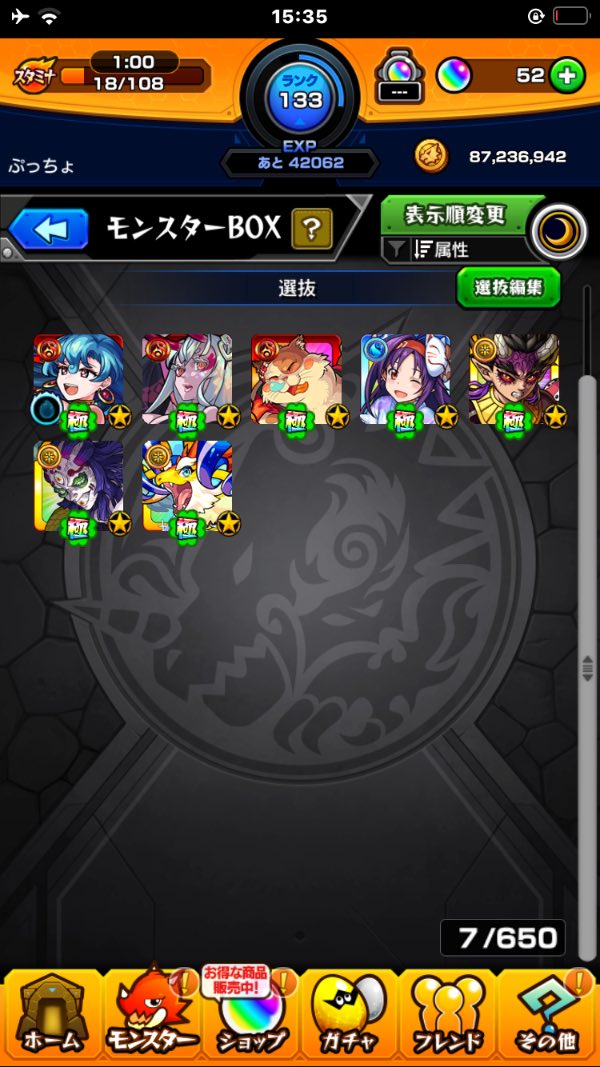This screenshot has height=1067, width=600.
Task: Tap 表示順変更 to change sort order
Action: coord(455,215)
